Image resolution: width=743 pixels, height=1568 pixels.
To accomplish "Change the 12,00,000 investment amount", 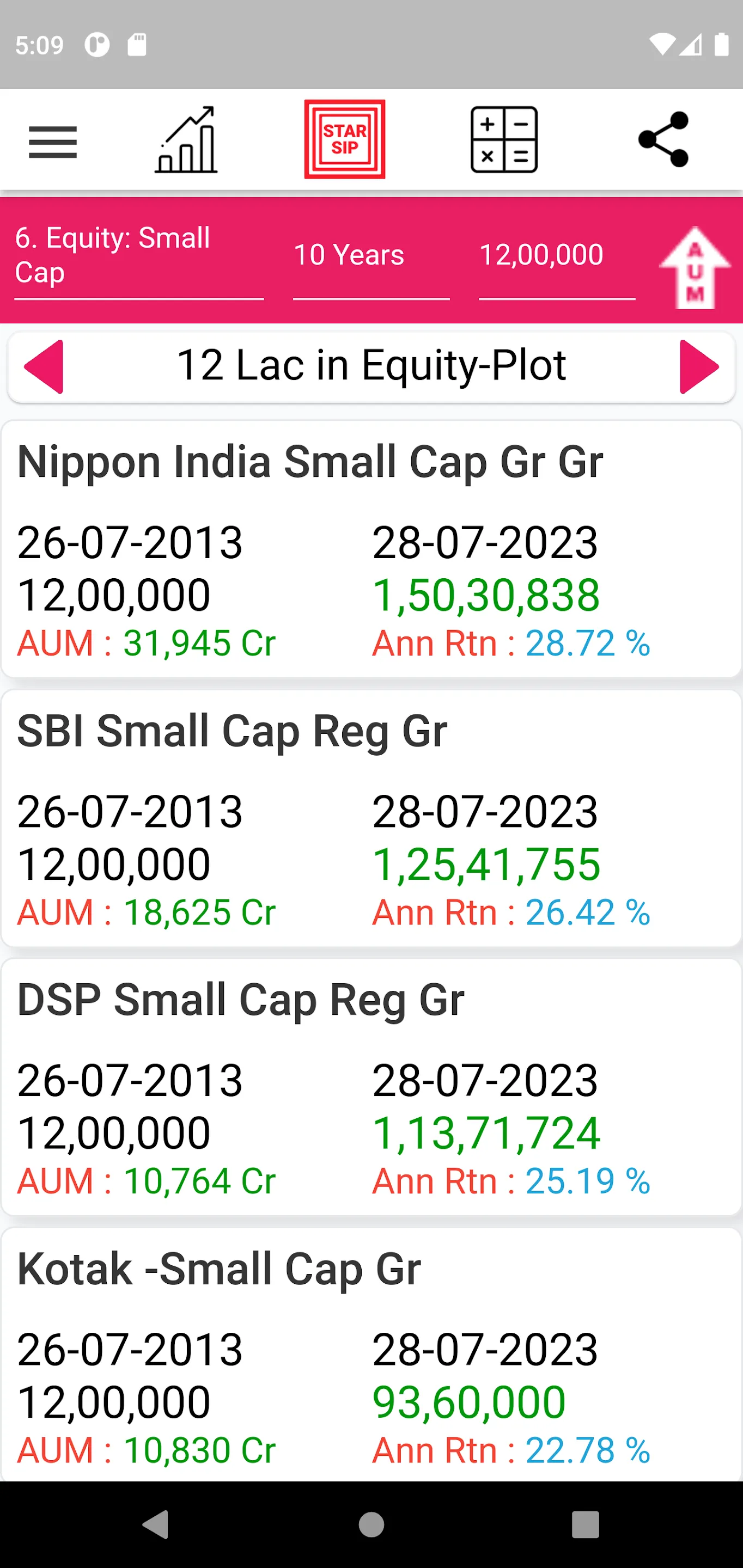I will (x=557, y=256).
